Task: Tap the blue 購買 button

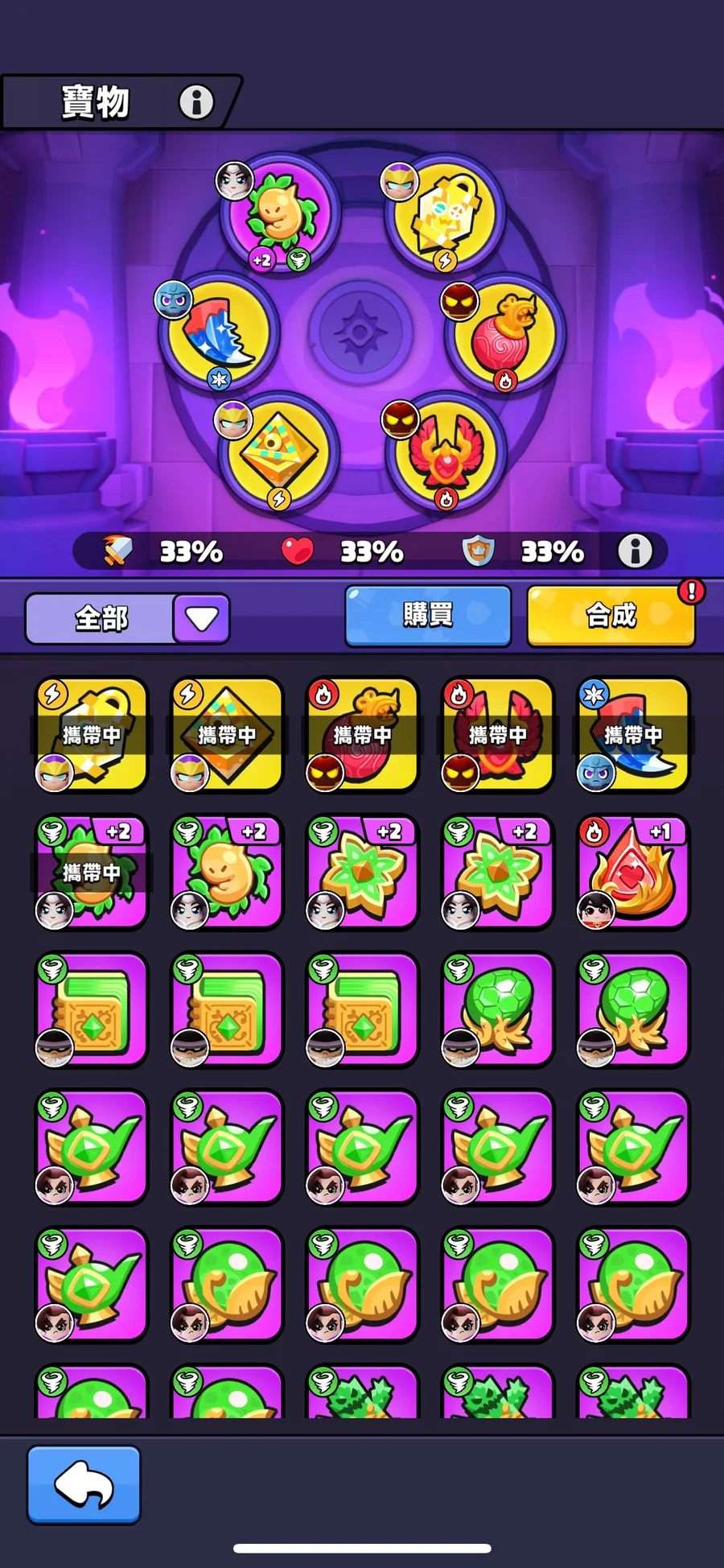Action: (x=428, y=616)
